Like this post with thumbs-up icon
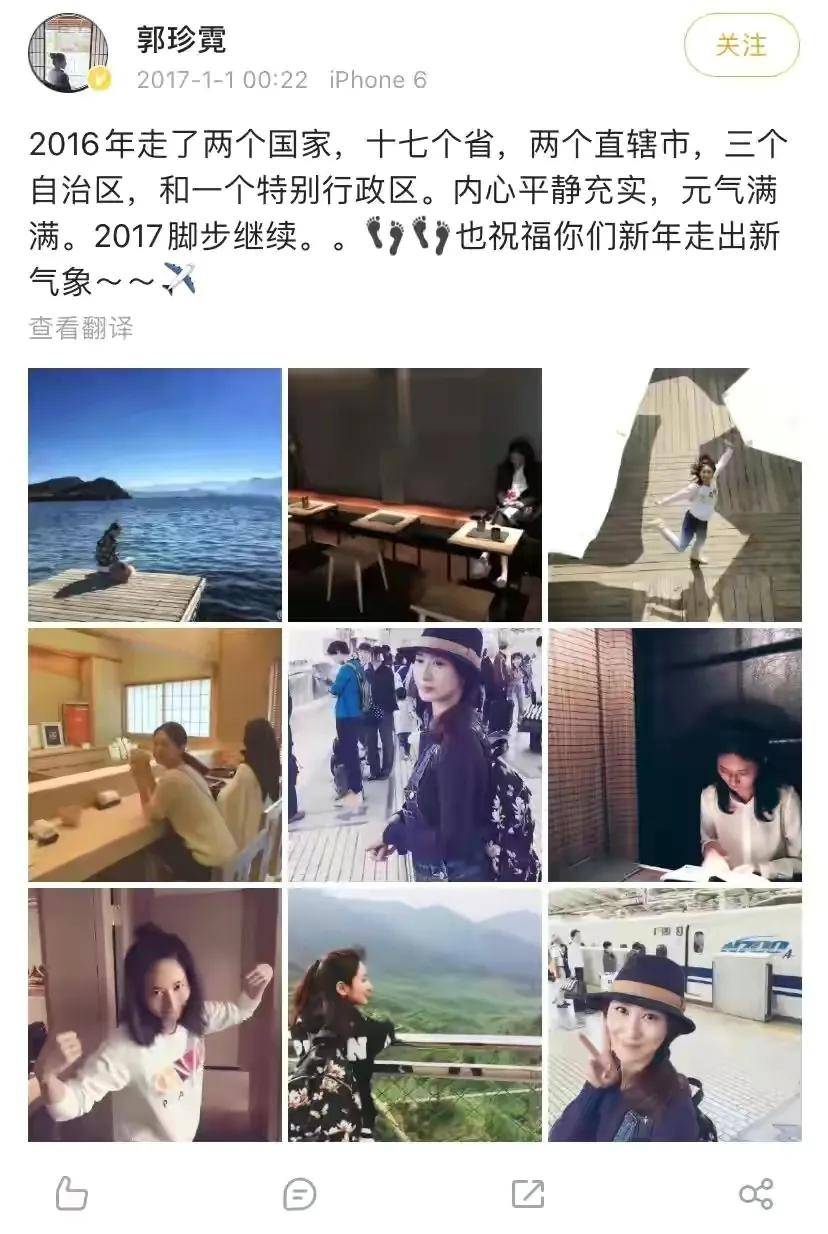828x1234 pixels. (71, 1192)
